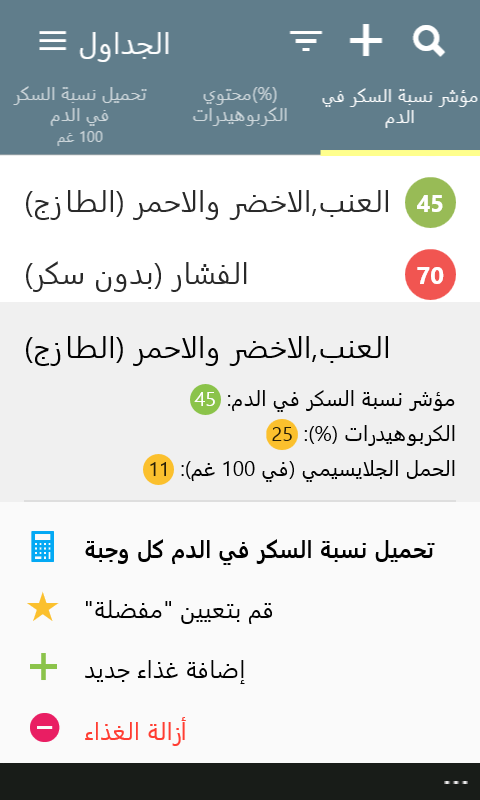This screenshot has width=480, height=800.
Task: Choose قم بتعيين "مفضلة" option
Action: [x=240, y=610]
